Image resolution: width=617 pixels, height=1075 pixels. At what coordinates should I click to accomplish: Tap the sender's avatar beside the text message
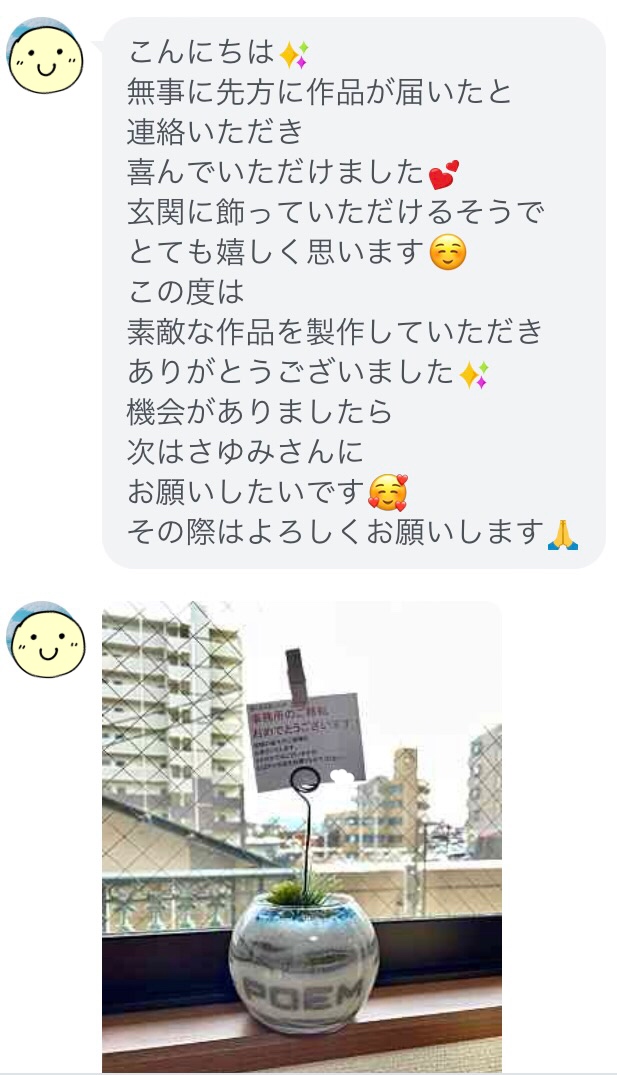point(45,57)
